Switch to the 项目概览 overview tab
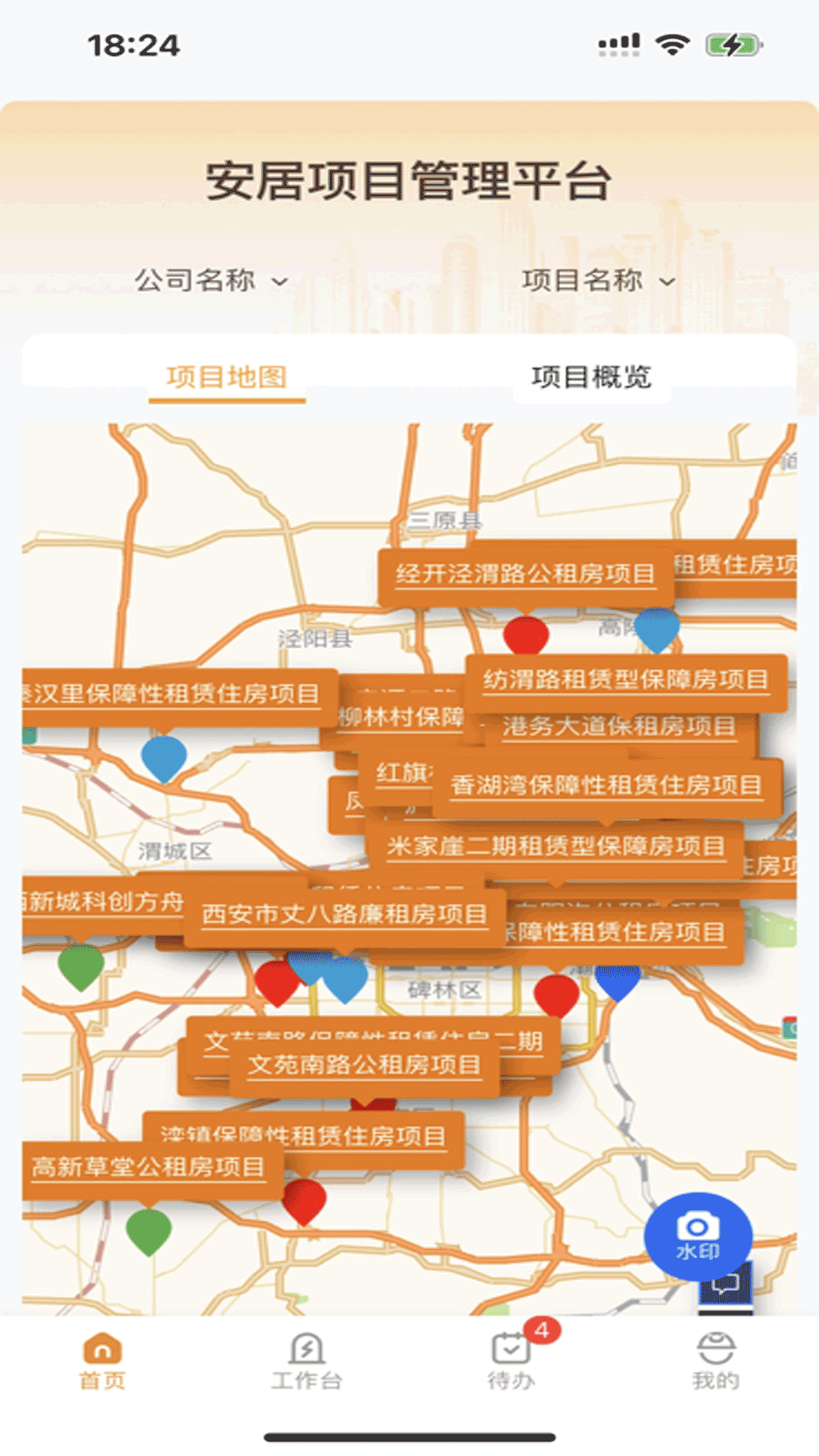 pos(592,375)
